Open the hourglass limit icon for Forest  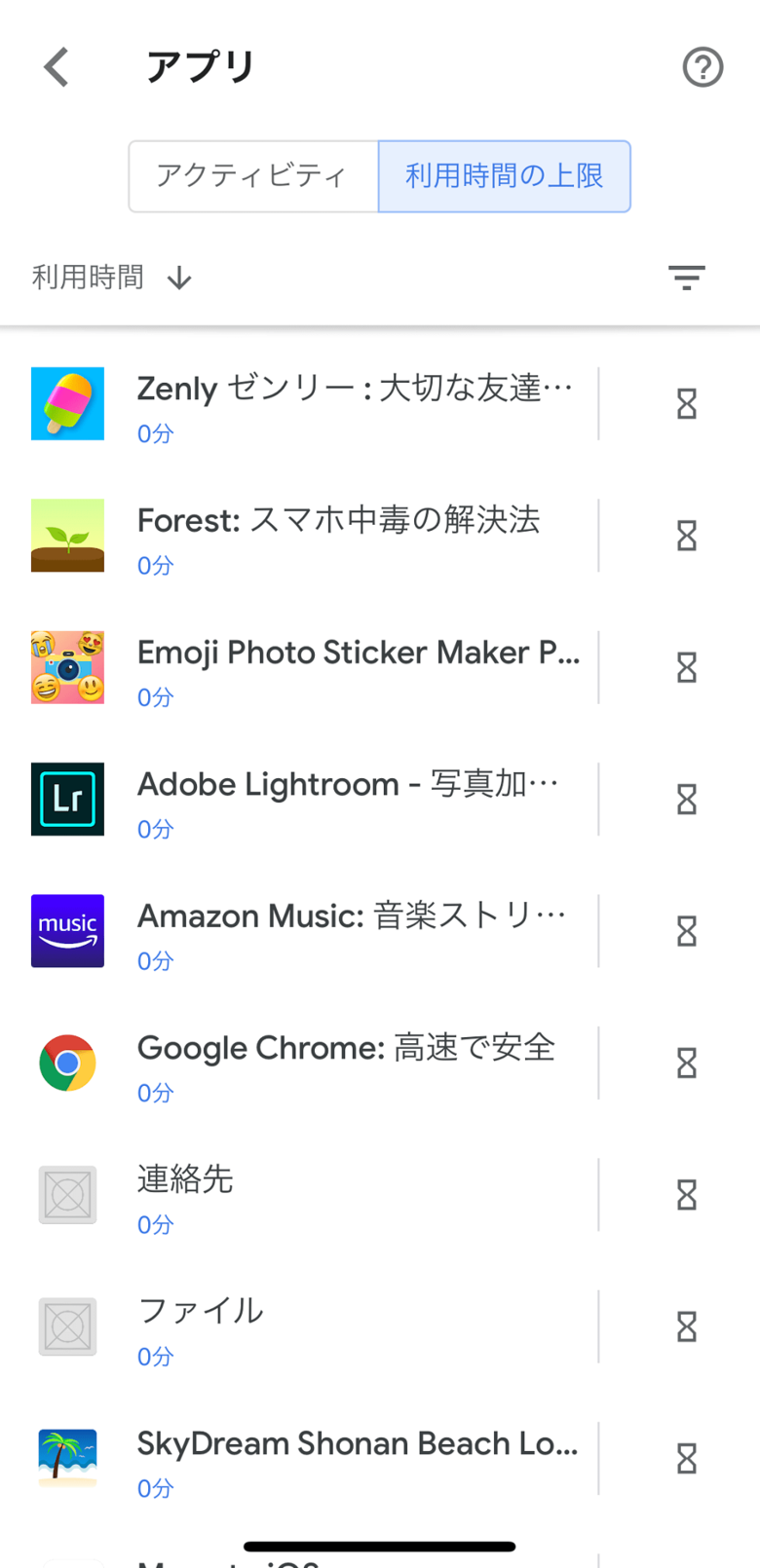point(685,535)
